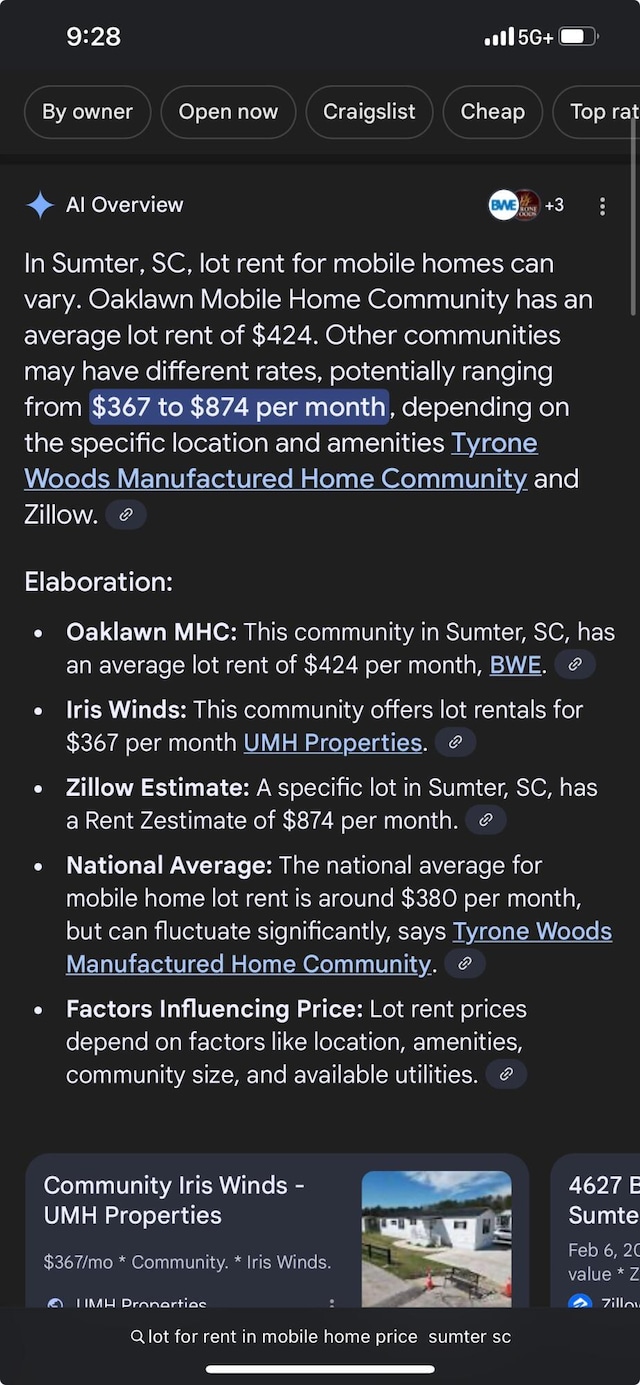Follow the UMH Properties link for Iris Winds
The image size is (640, 1385).
pos(333,743)
